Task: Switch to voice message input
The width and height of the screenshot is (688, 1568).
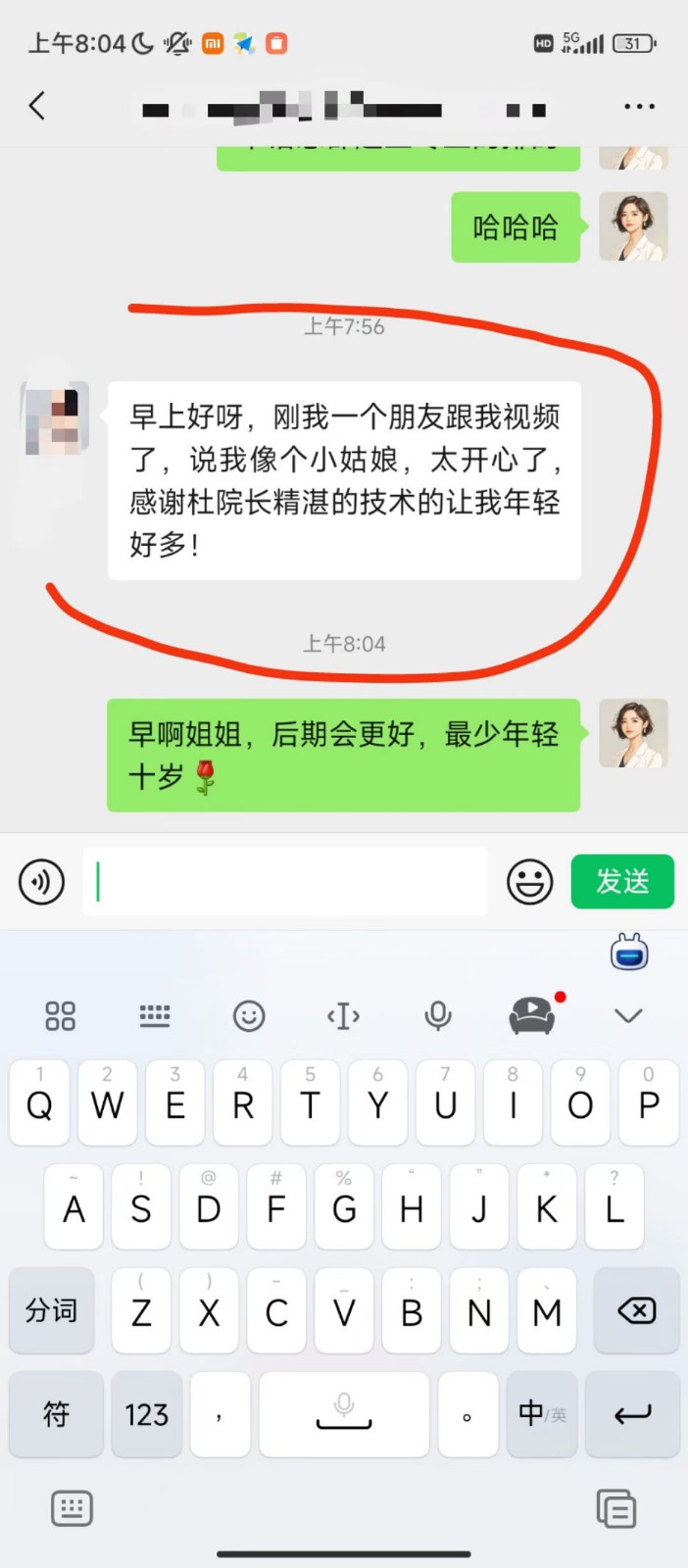Action: point(41,882)
